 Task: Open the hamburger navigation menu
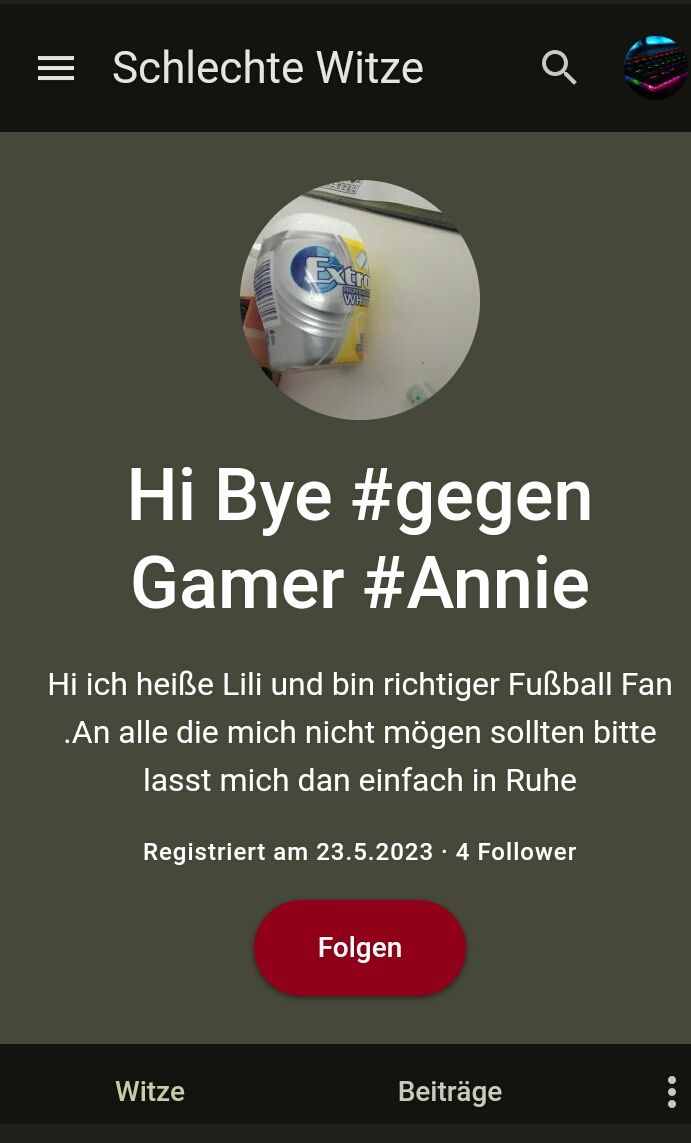56,68
